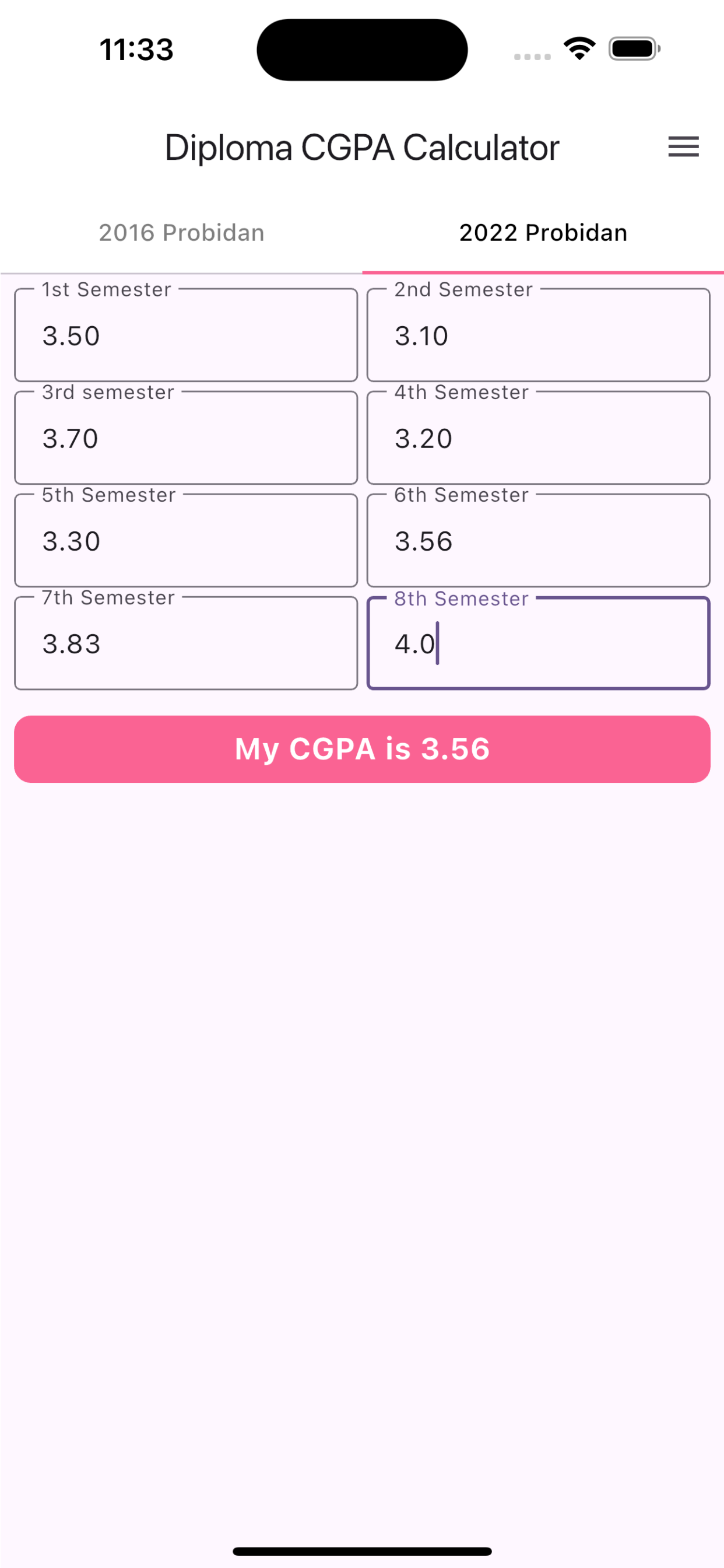This screenshot has width=724, height=1568.
Task: Tap the 8th Semester field
Action: pos(539,643)
